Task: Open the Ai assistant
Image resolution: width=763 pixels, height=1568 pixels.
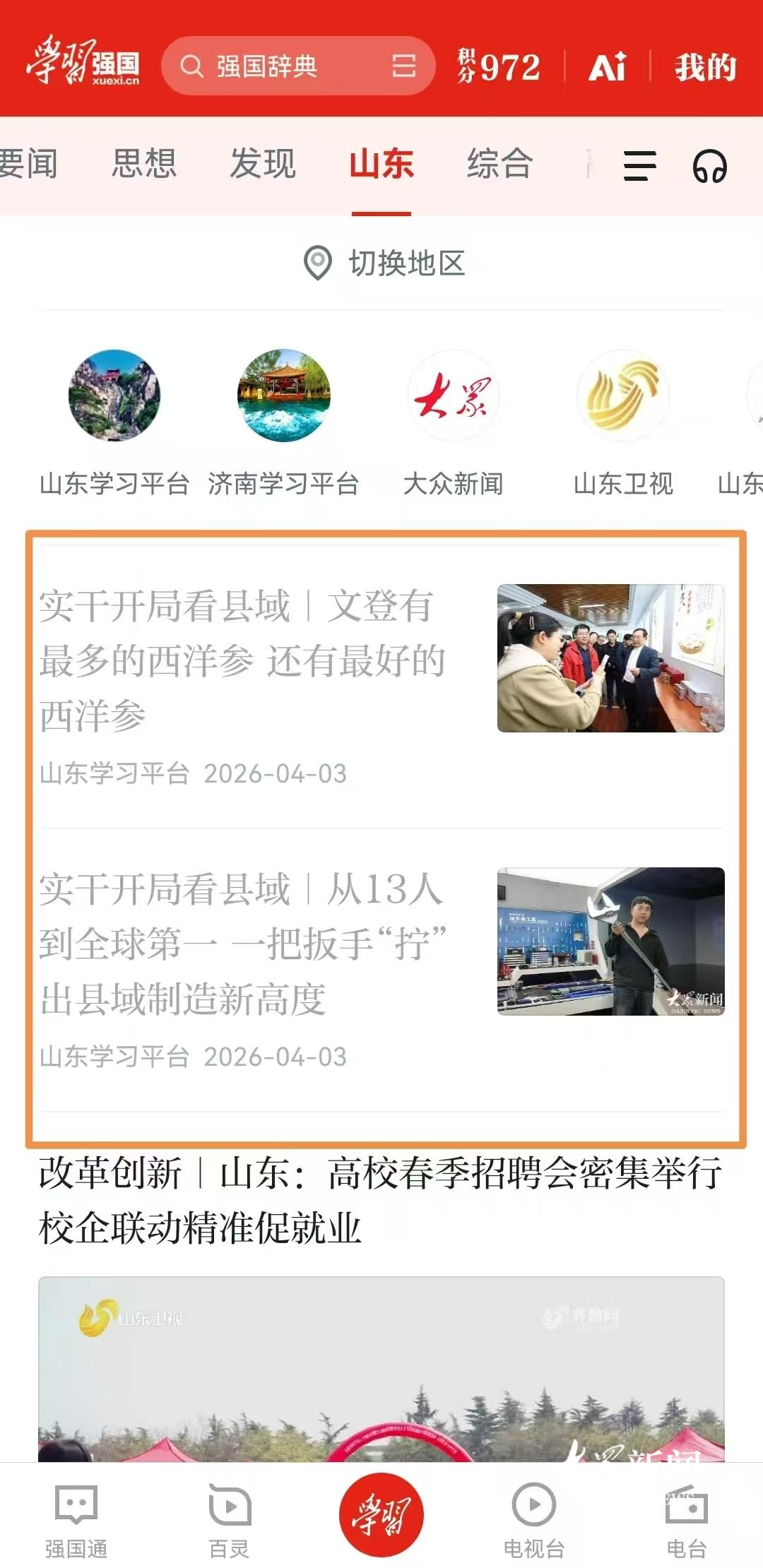Action: [608, 67]
